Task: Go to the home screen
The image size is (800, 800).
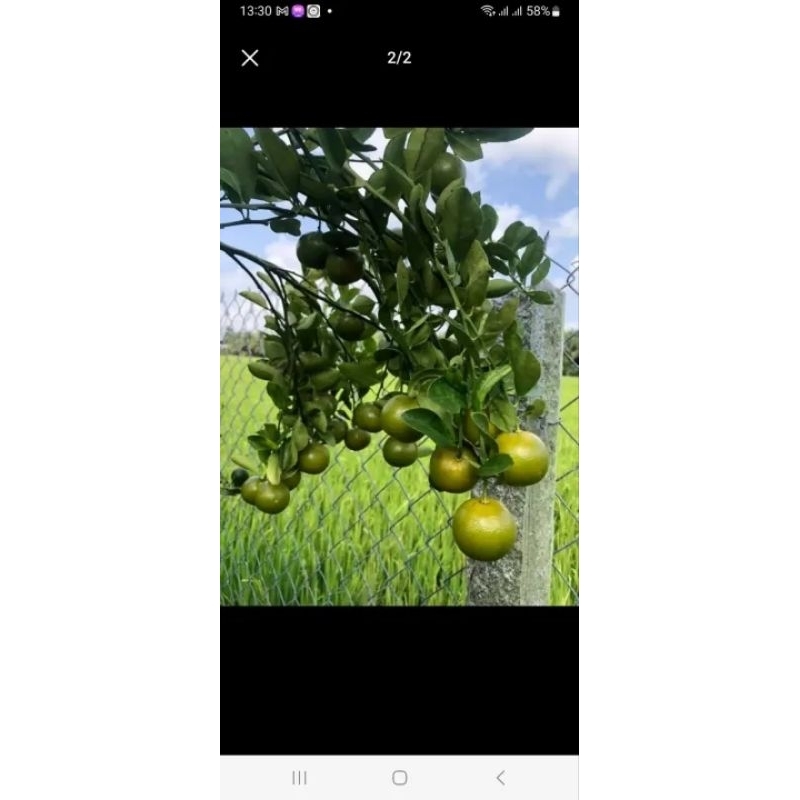Action: [399, 777]
